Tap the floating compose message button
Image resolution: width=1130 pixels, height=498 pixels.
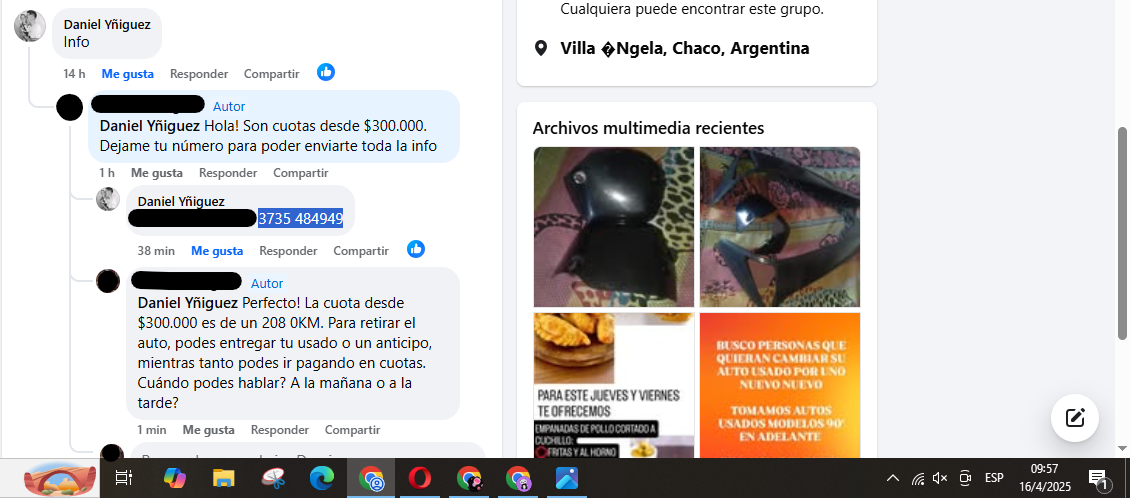(x=1075, y=418)
